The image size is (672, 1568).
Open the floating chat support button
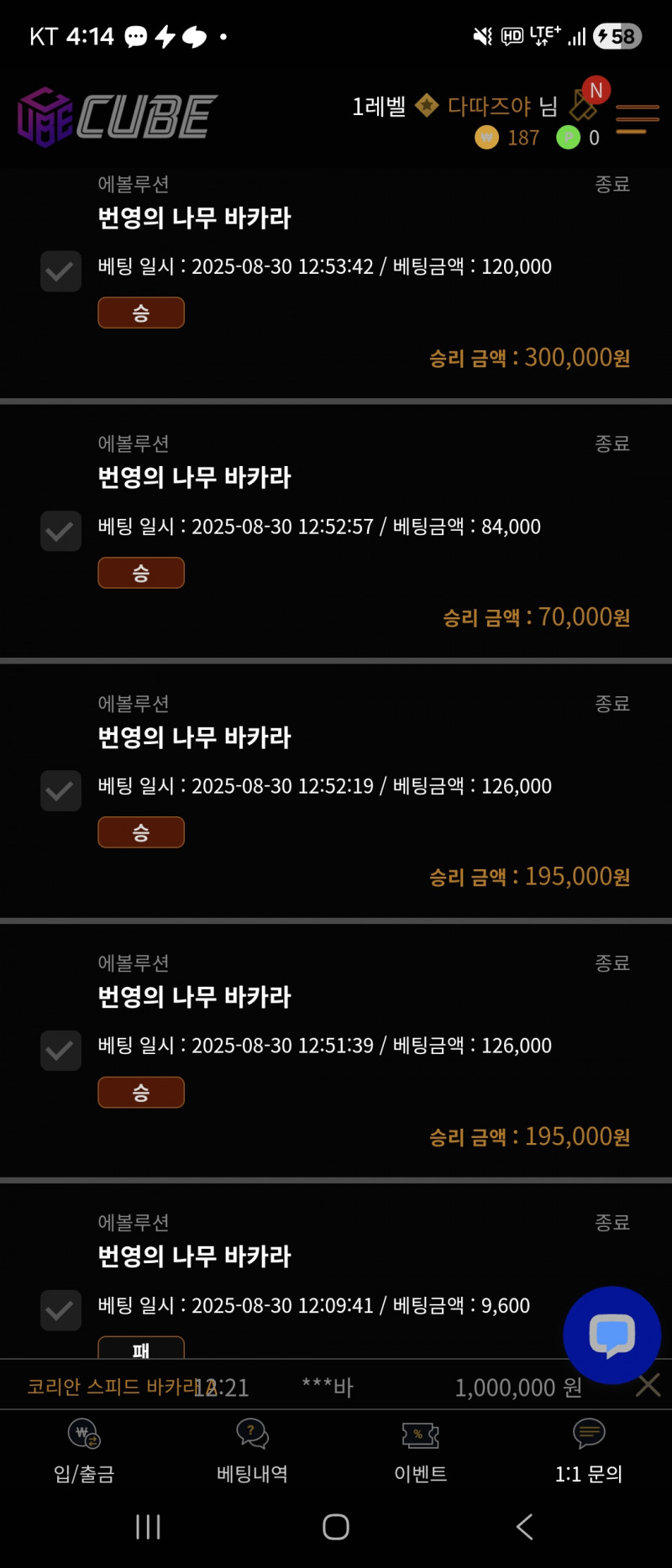click(x=612, y=1335)
